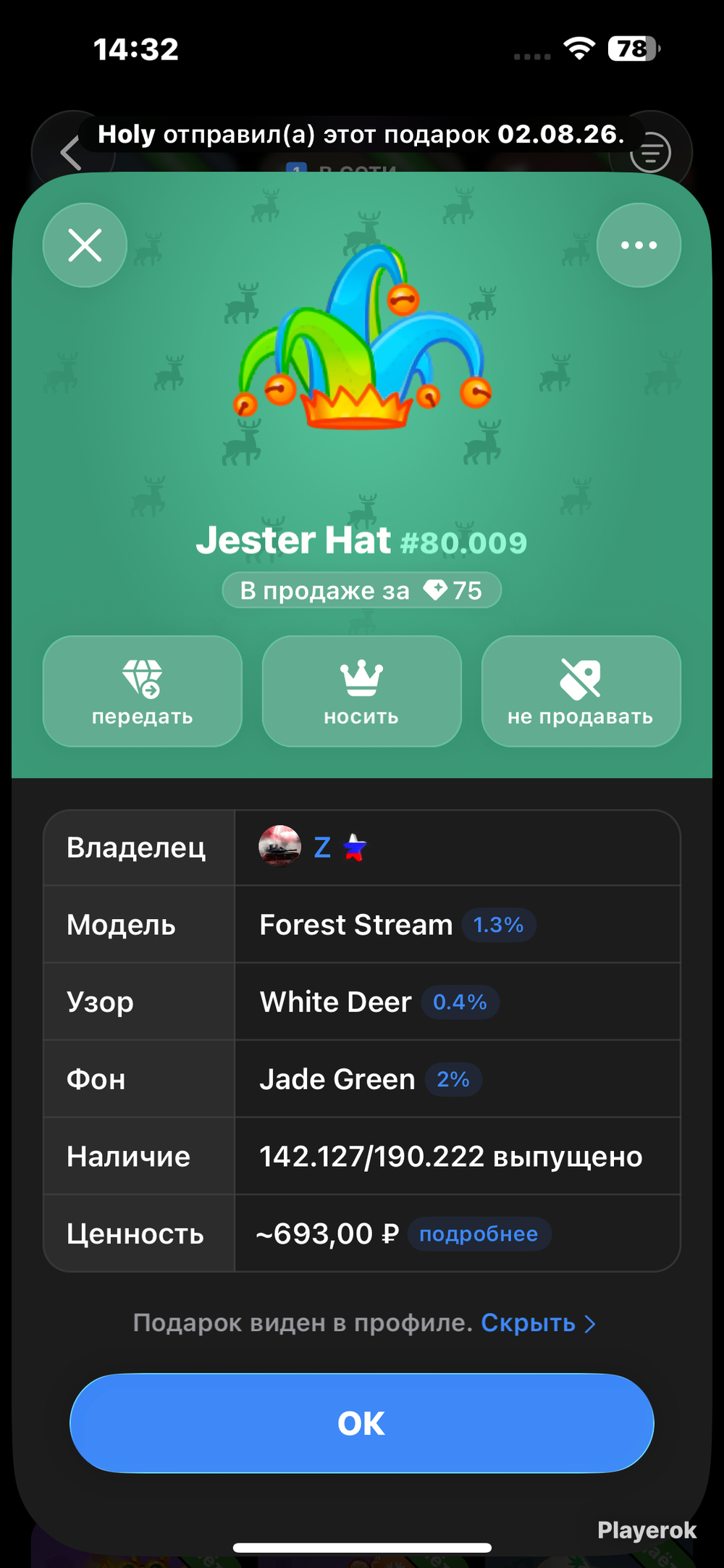Viewport: 724px width, 1568px height.
Task: Tap the 2% Jade Green rarity chip
Action: 453,1080
